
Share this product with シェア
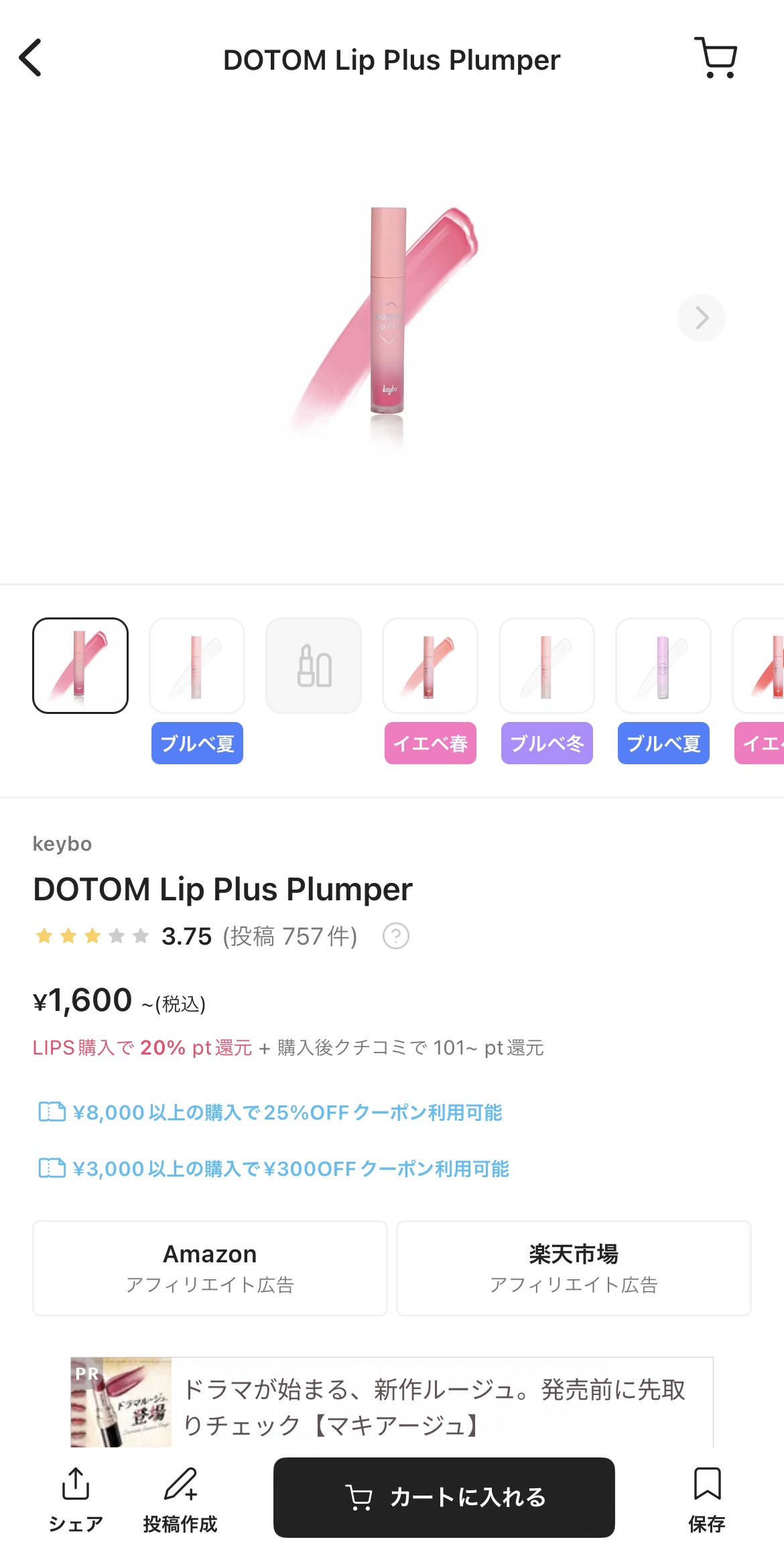pos(76,1499)
